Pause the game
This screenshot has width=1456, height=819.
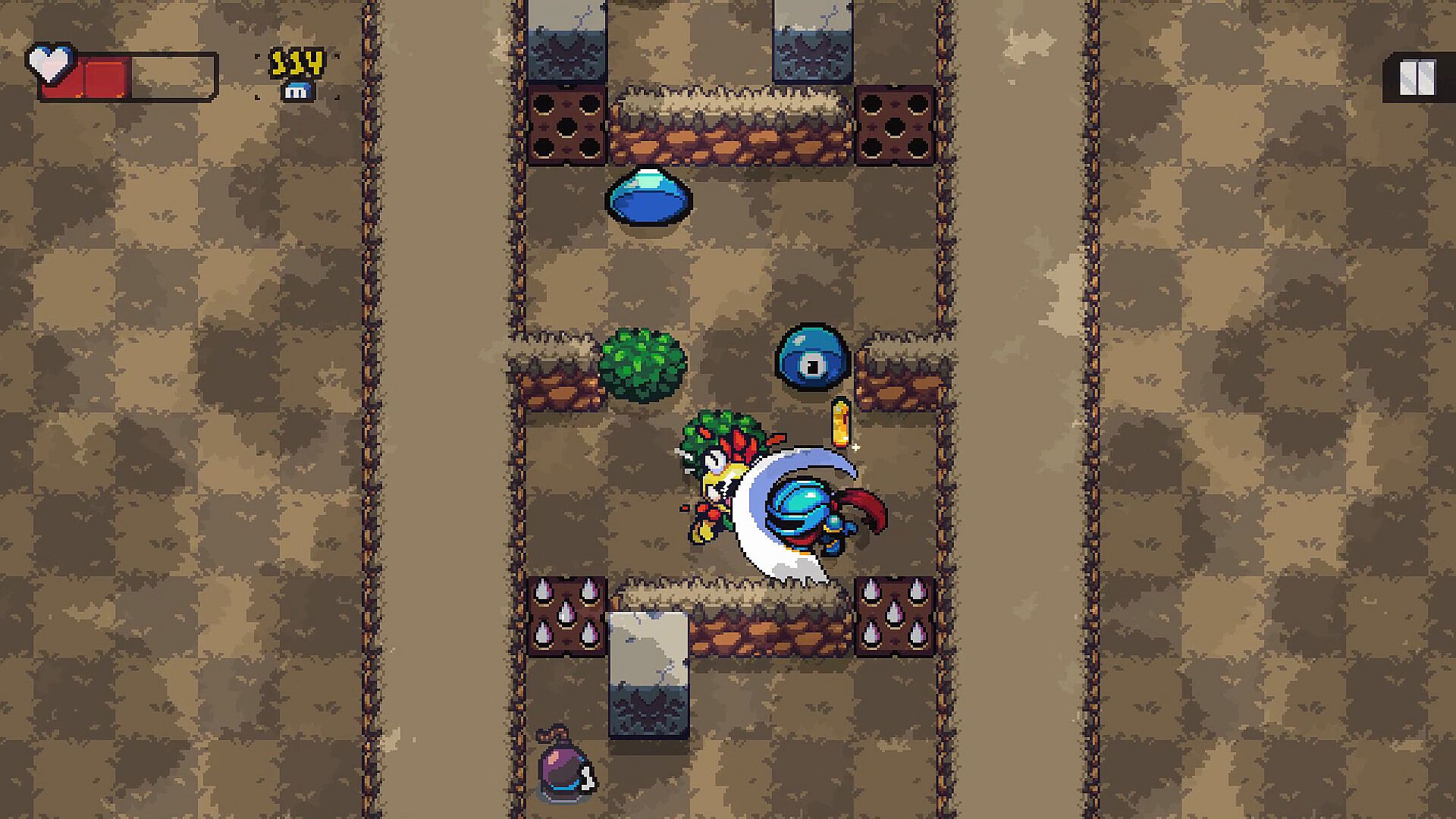click(1417, 77)
